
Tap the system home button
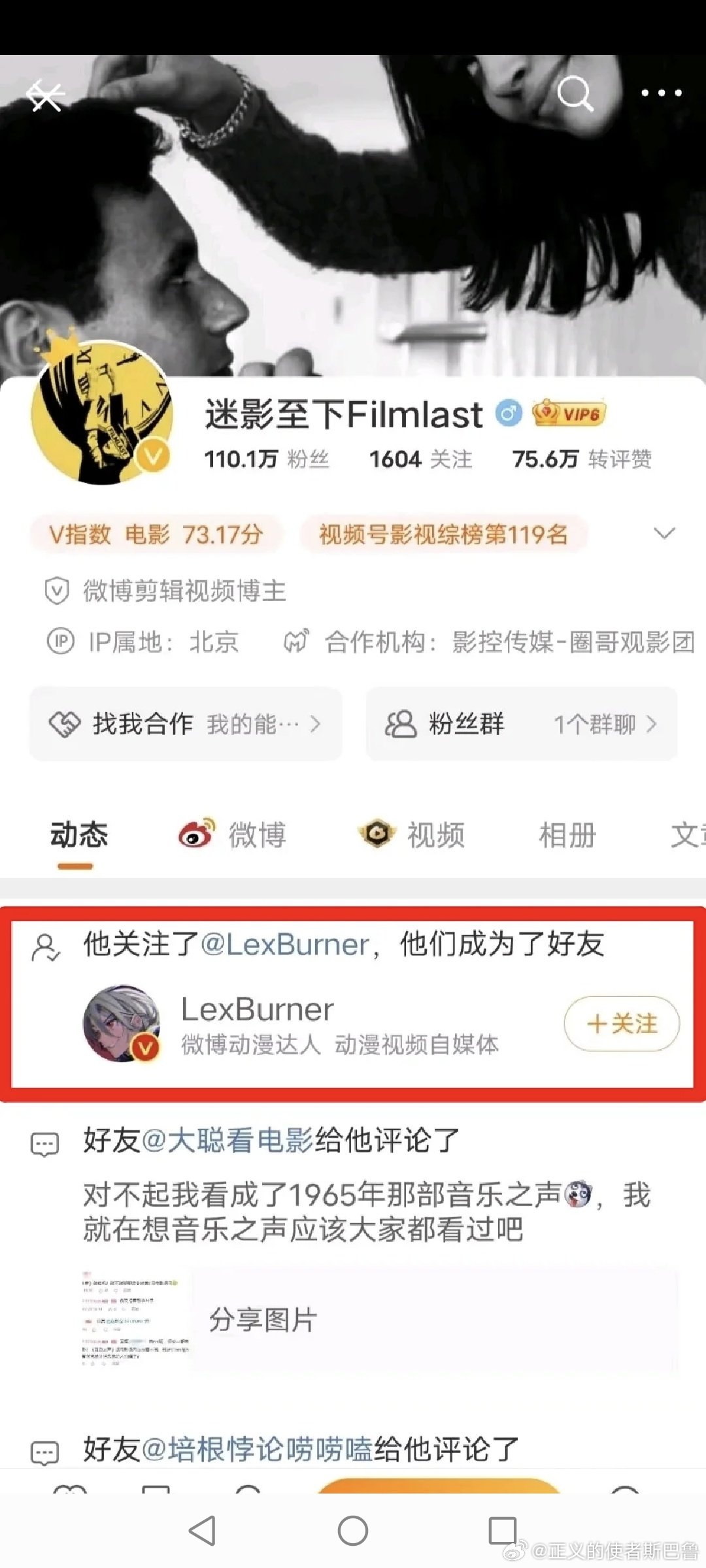click(x=352, y=1531)
